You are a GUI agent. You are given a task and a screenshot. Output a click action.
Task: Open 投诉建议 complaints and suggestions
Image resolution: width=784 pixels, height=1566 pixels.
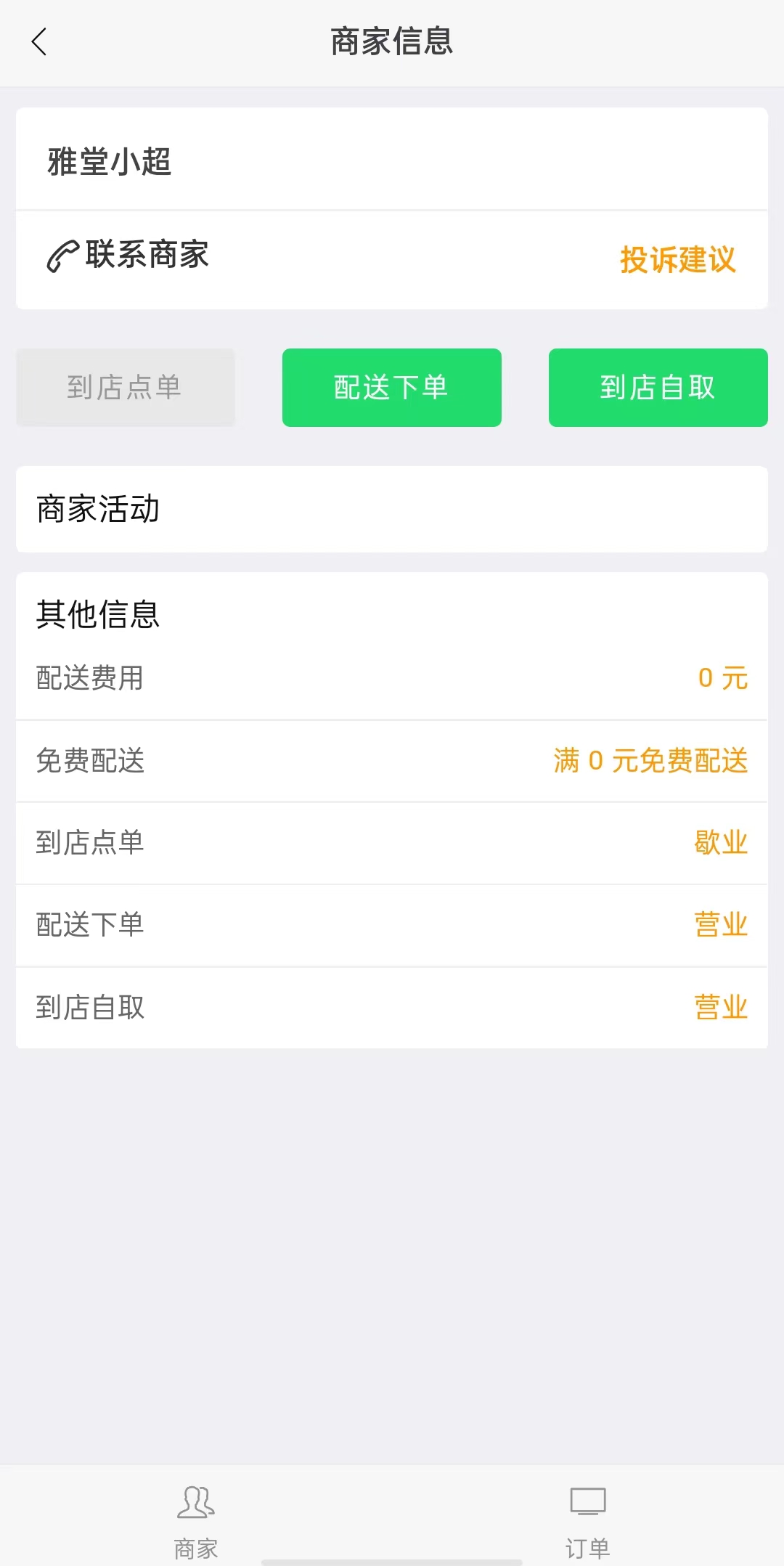point(678,259)
